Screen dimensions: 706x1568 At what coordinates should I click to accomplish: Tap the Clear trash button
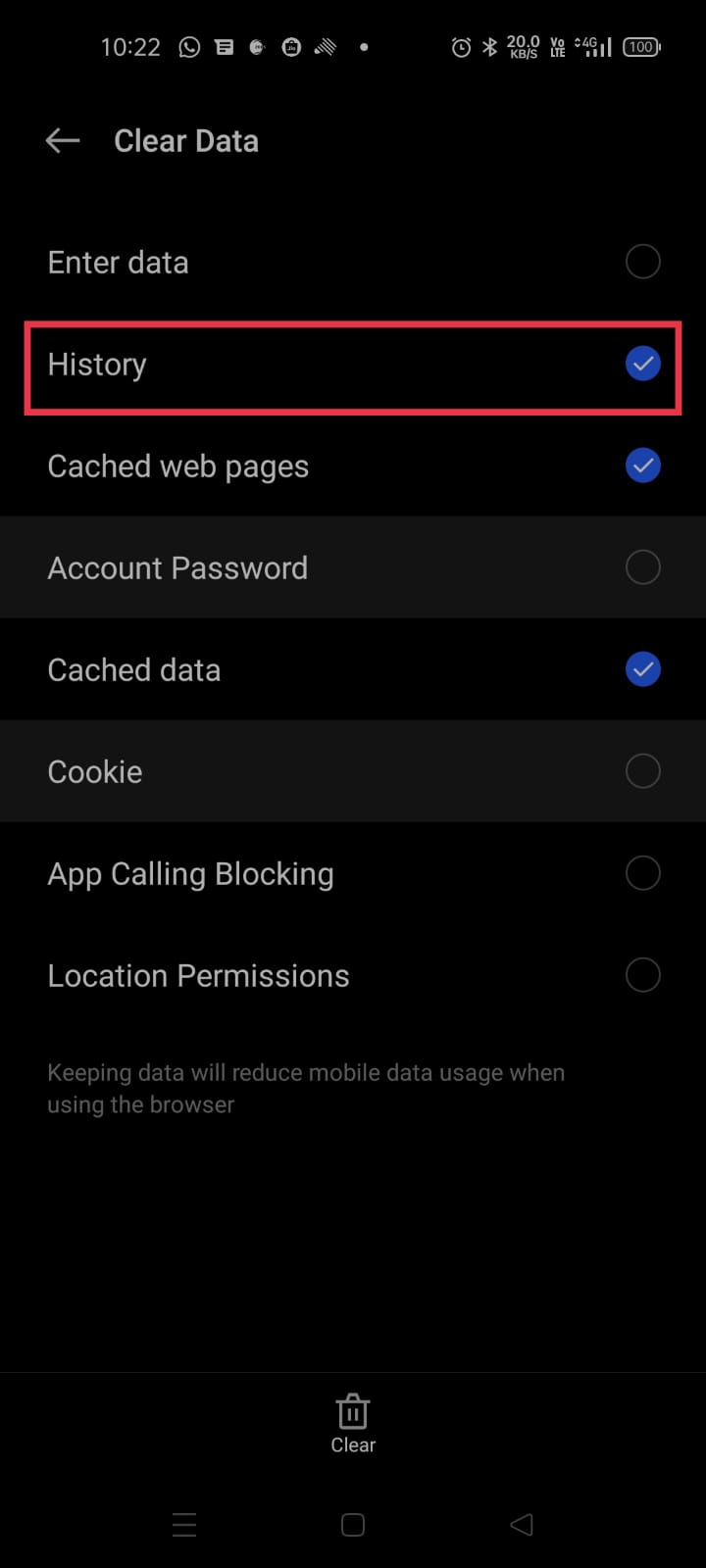point(353,1424)
